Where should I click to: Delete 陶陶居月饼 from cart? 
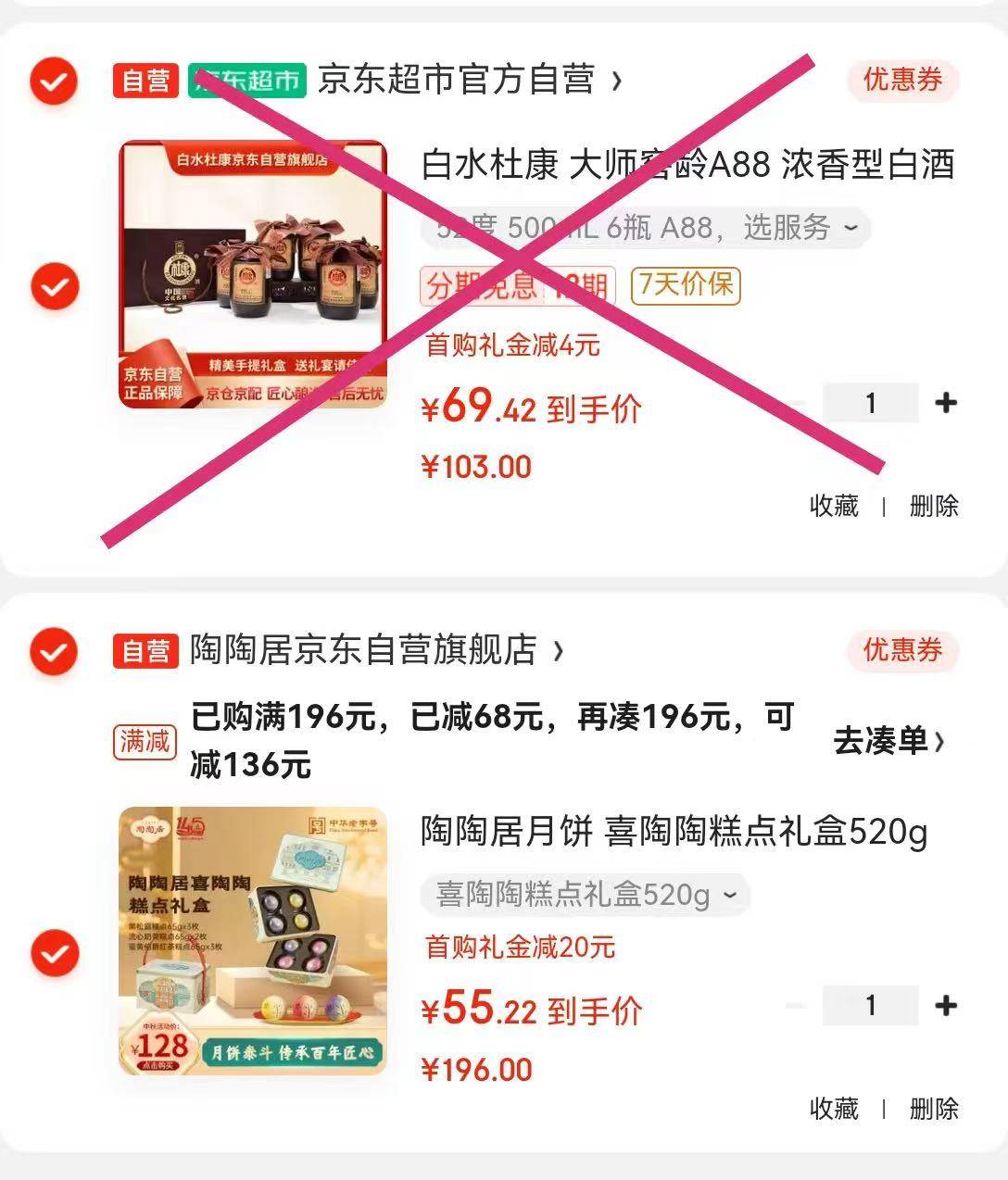click(x=933, y=1109)
